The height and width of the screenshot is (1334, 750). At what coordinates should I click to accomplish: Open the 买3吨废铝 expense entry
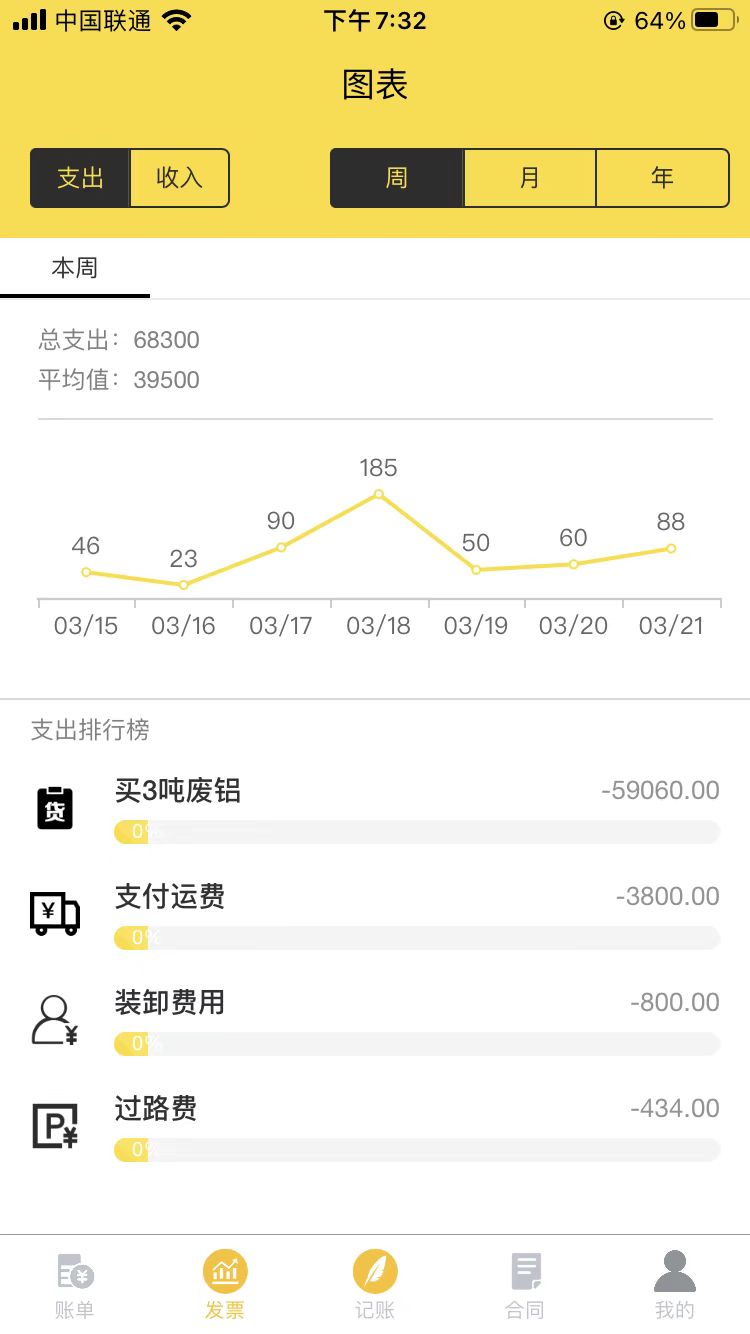coord(375,808)
